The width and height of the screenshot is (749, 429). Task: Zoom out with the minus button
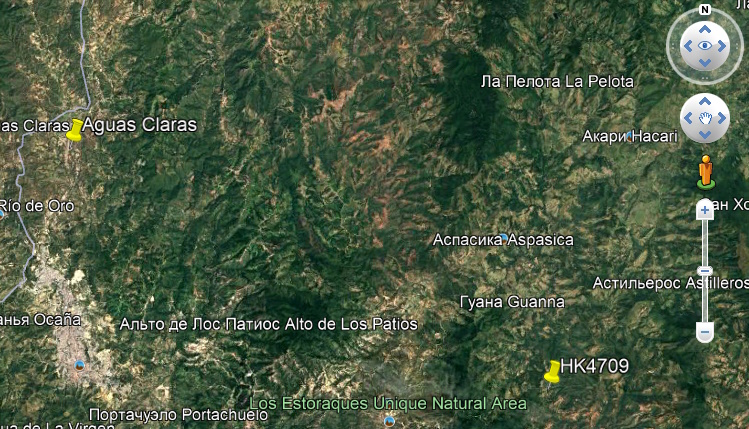tap(705, 331)
